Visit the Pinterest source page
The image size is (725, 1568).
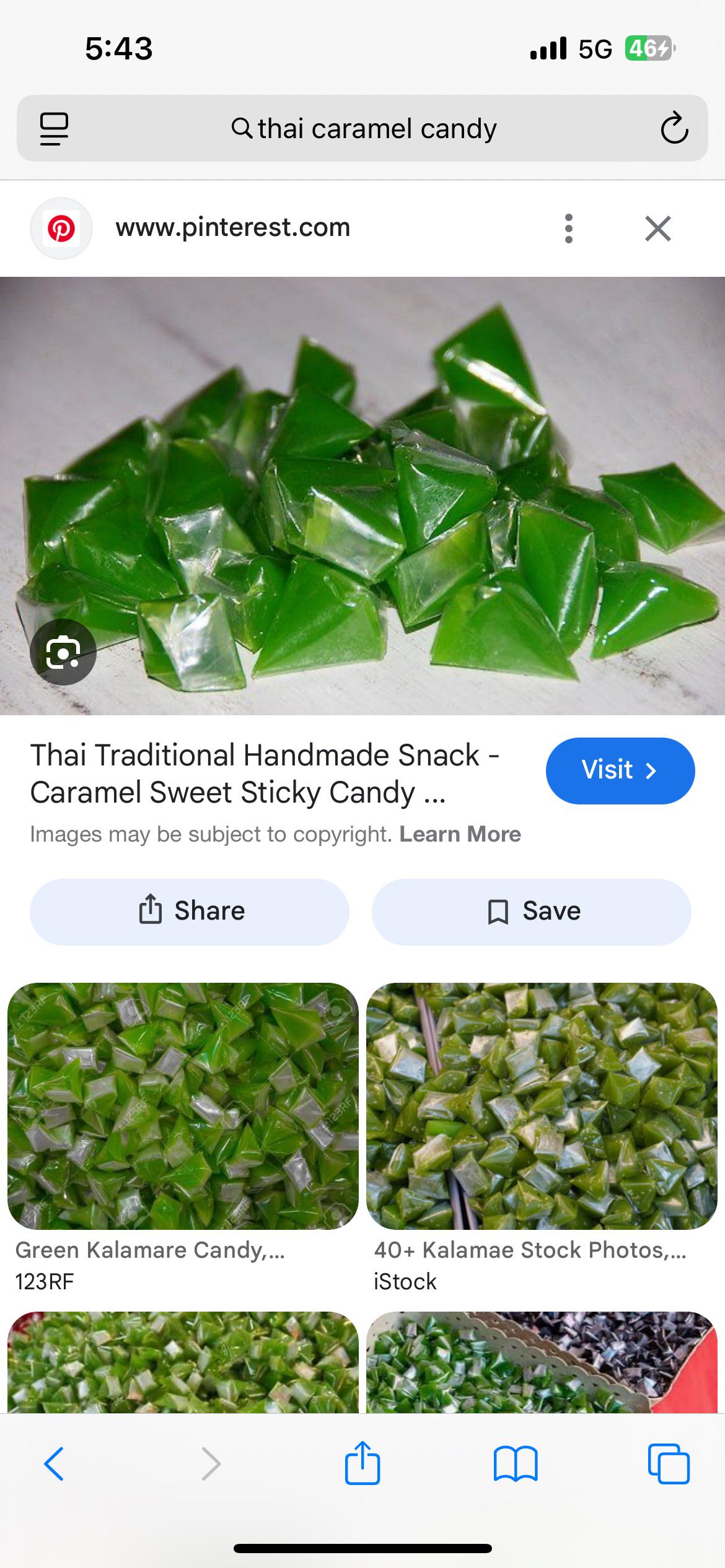620,770
